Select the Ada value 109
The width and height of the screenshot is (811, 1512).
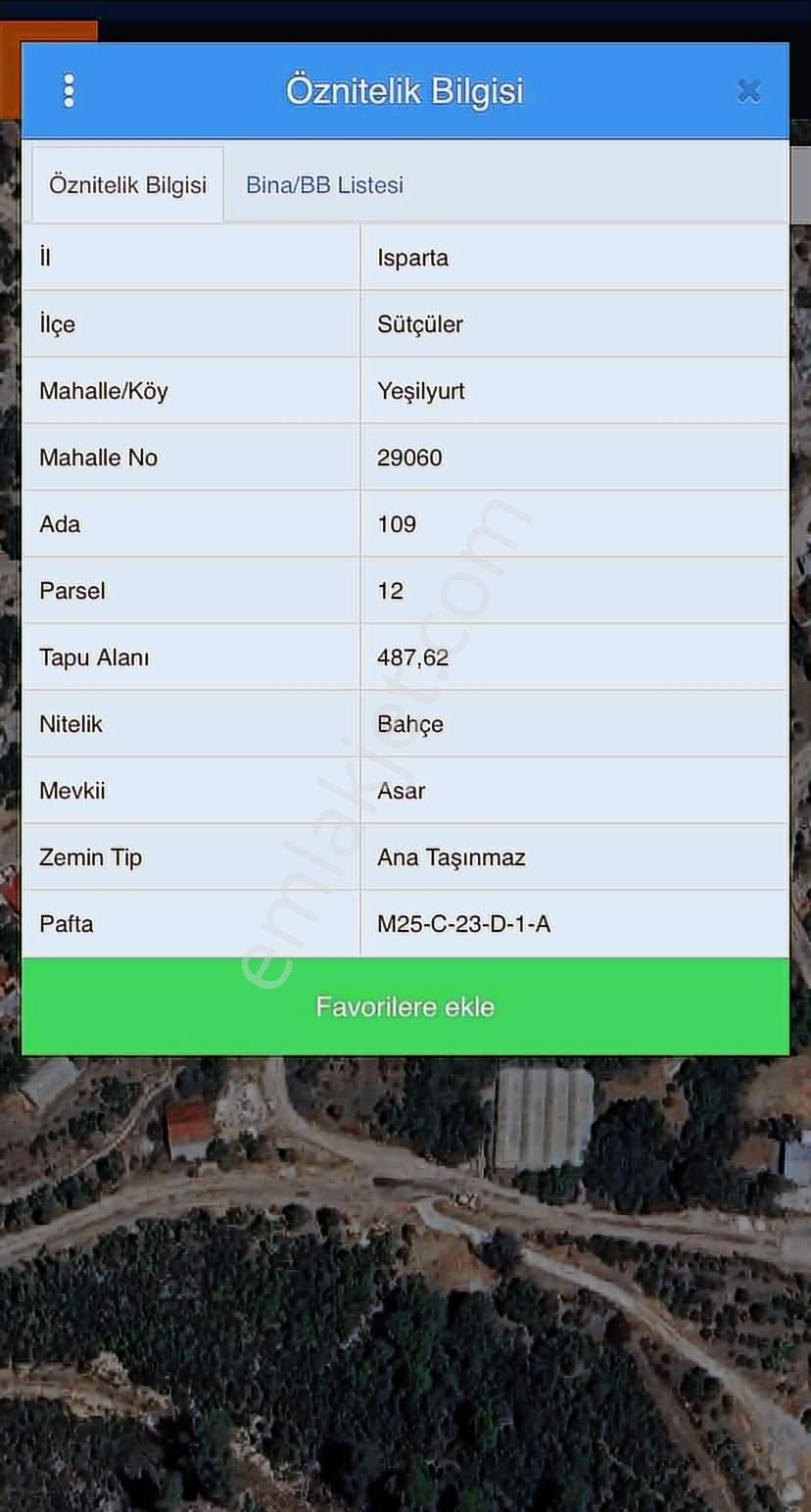[x=396, y=523]
